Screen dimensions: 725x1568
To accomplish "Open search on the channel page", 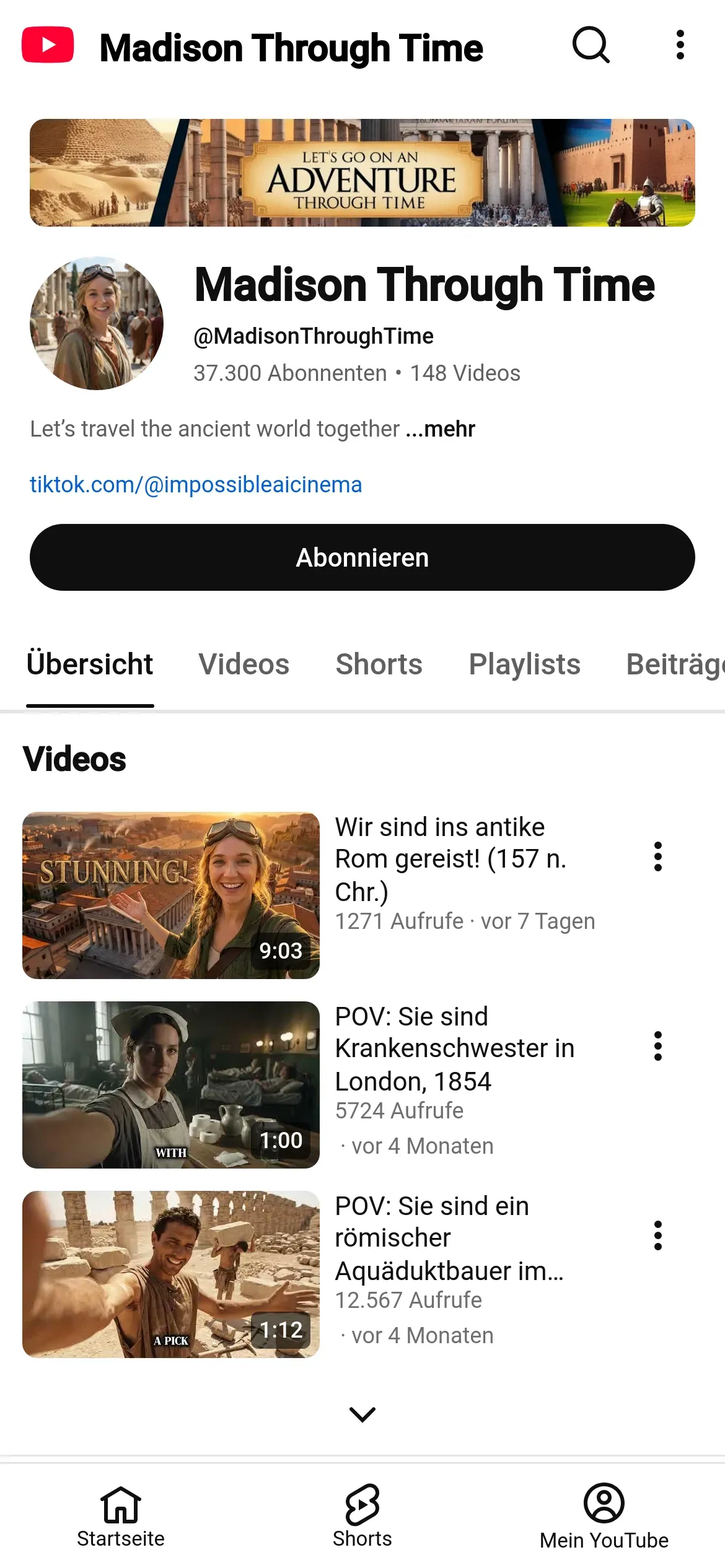I will 591,45.
